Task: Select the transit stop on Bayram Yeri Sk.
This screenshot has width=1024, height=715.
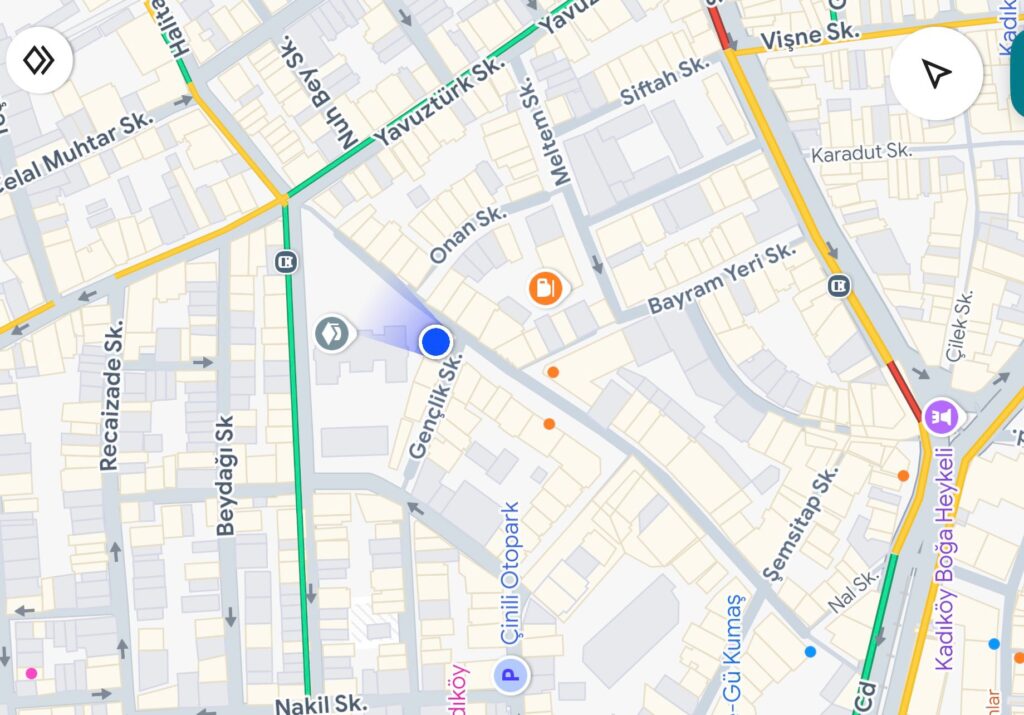Action: point(838,287)
